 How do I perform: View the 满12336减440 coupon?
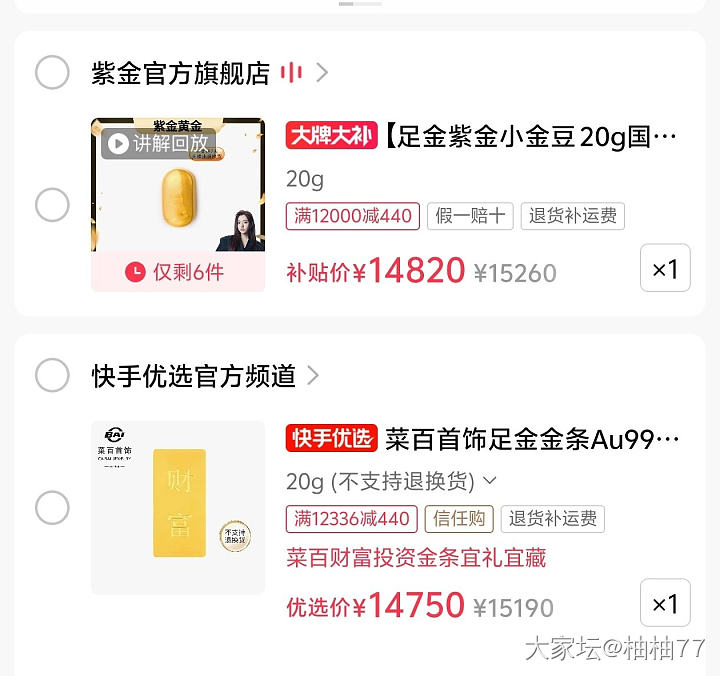coord(352,518)
